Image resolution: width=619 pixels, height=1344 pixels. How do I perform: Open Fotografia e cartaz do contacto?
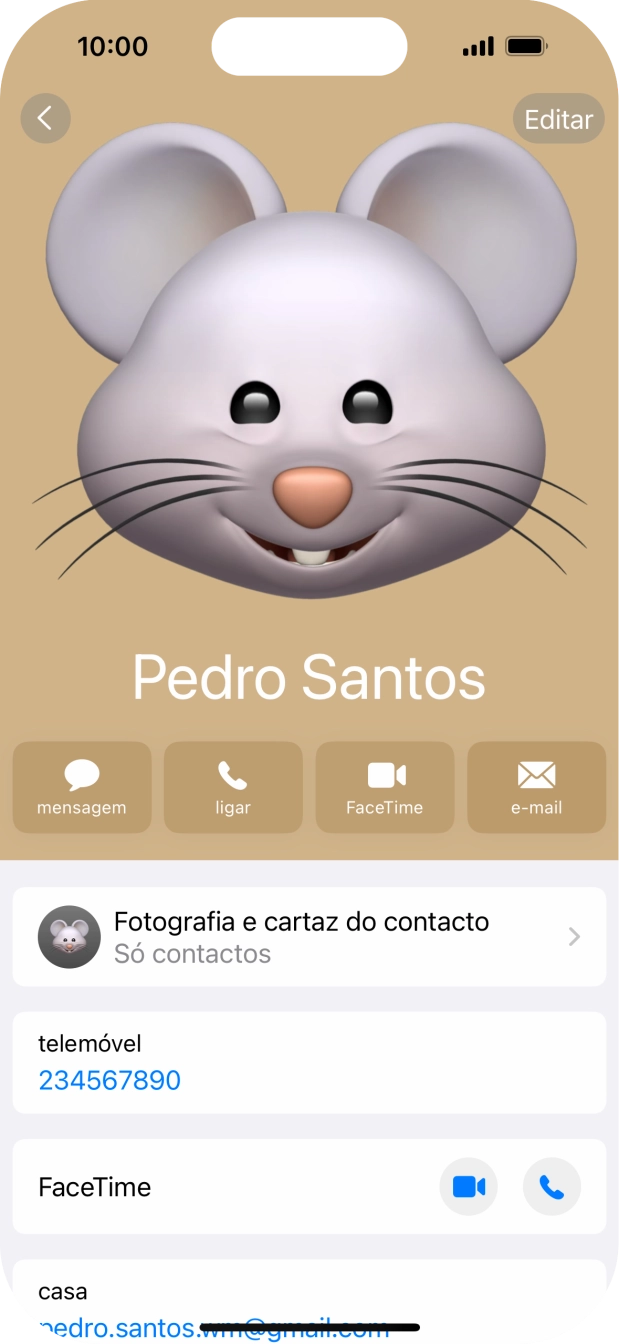pos(309,937)
